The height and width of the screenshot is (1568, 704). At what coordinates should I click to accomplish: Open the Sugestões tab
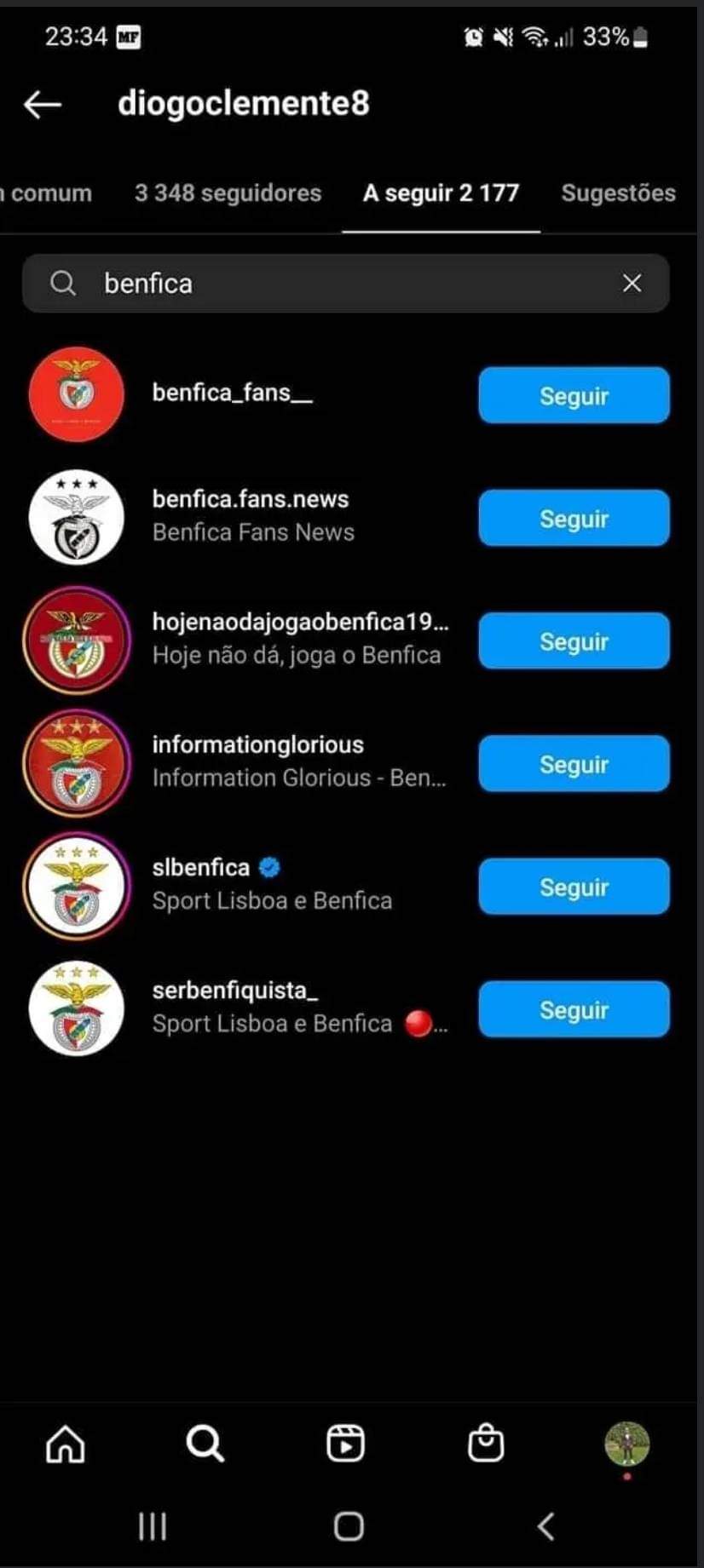coord(618,193)
